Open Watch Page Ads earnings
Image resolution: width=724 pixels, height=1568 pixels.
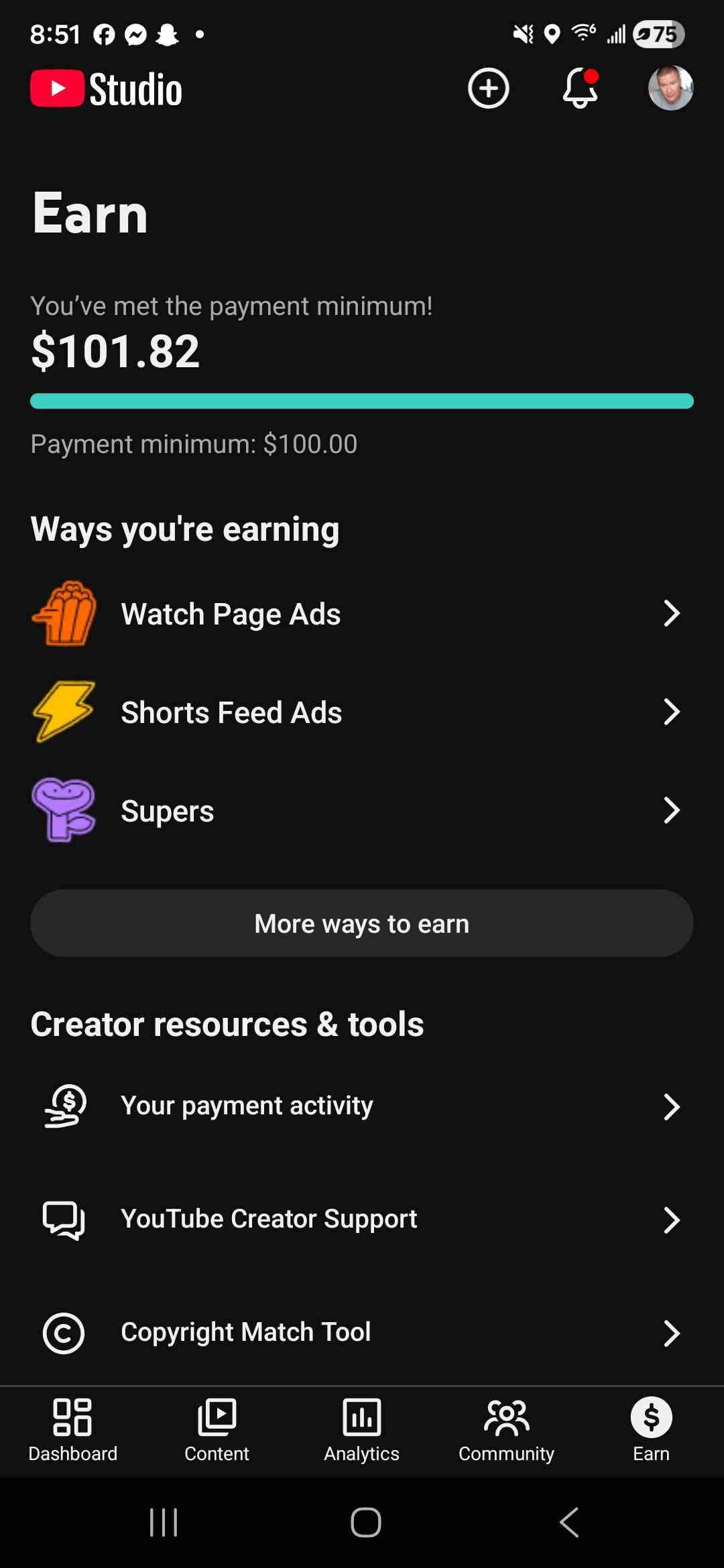point(362,614)
